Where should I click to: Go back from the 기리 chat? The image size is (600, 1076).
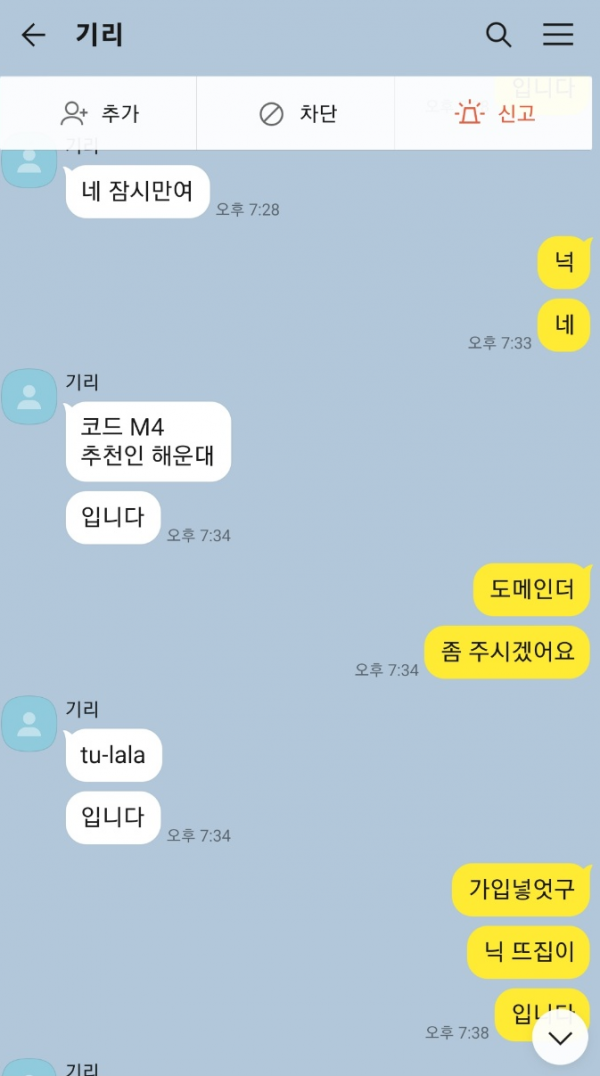pyautogui.click(x=33, y=35)
